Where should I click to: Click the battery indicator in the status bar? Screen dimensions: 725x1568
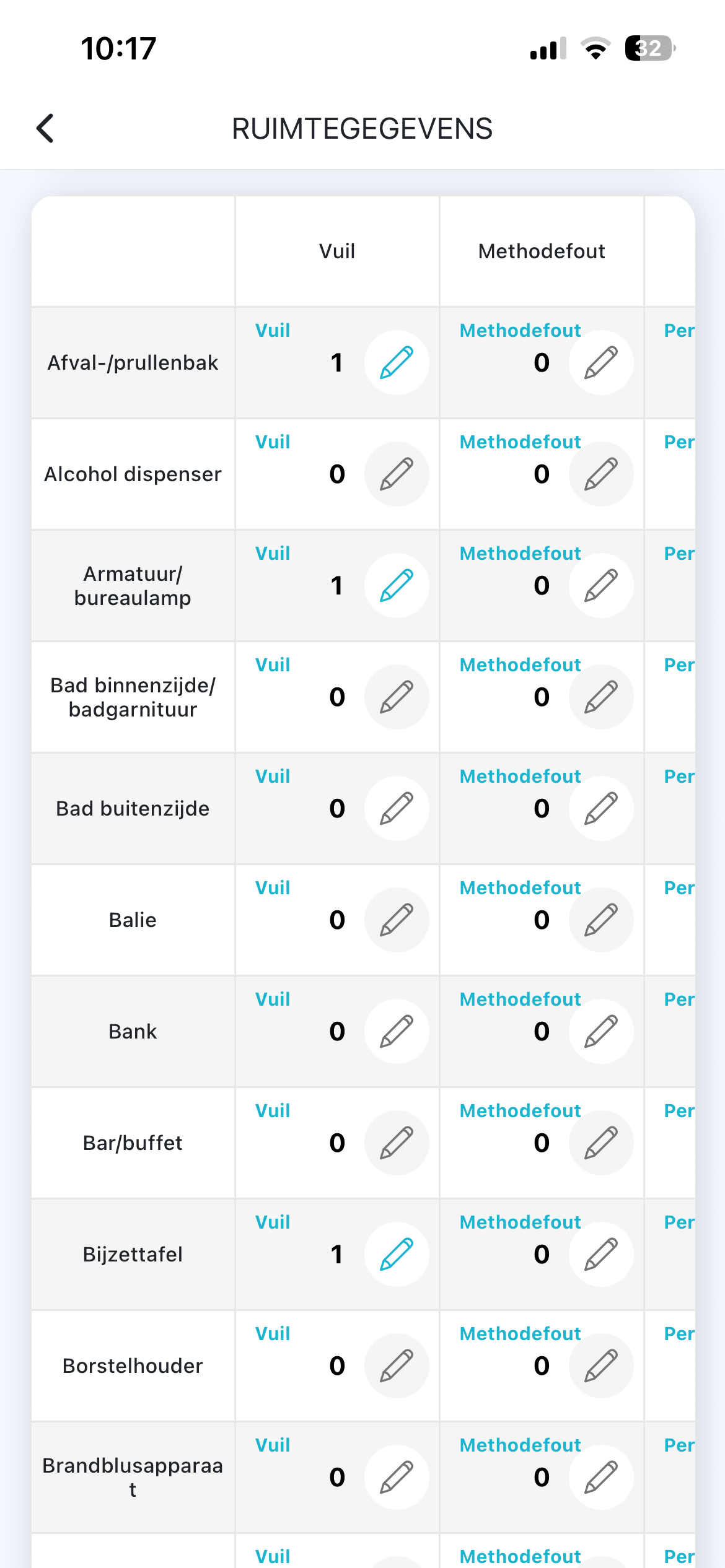[647, 48]
